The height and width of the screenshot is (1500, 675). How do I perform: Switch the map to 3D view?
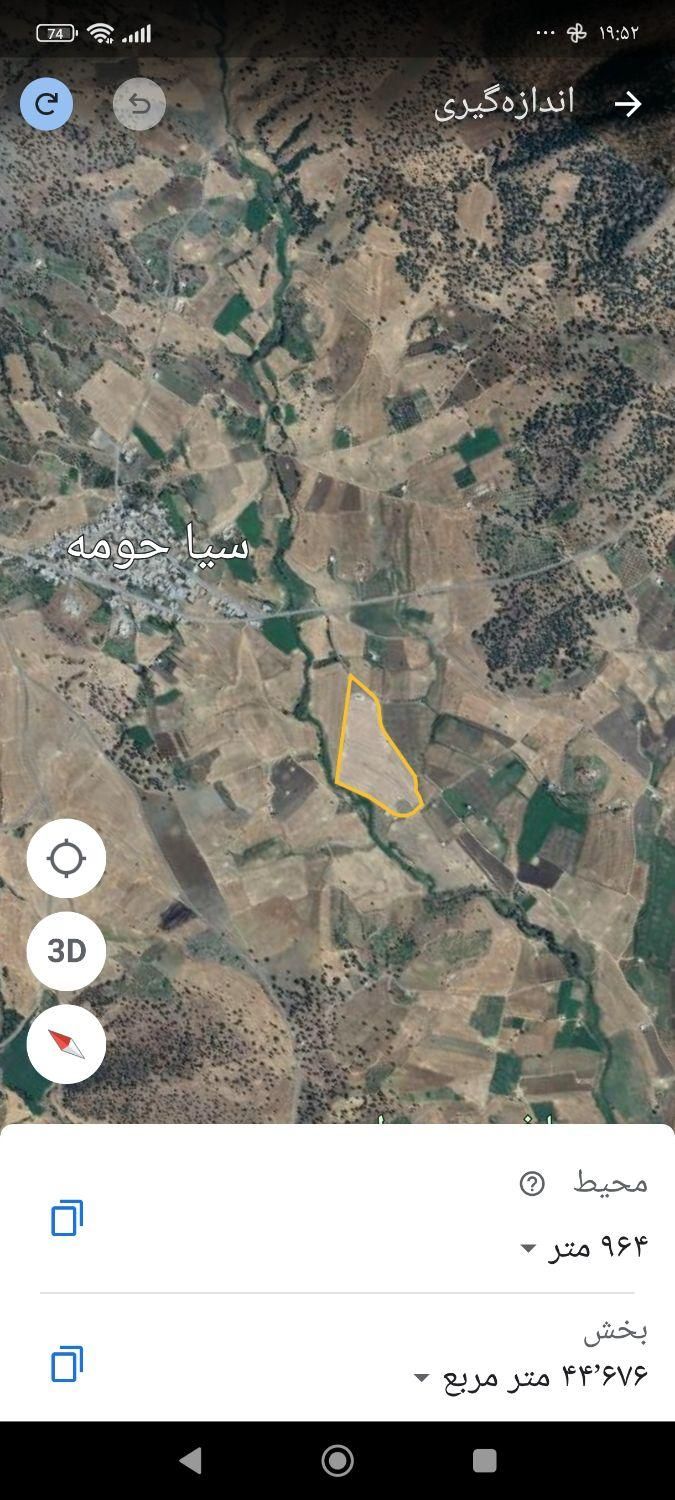pyautogui.click(x=66, y=950)
